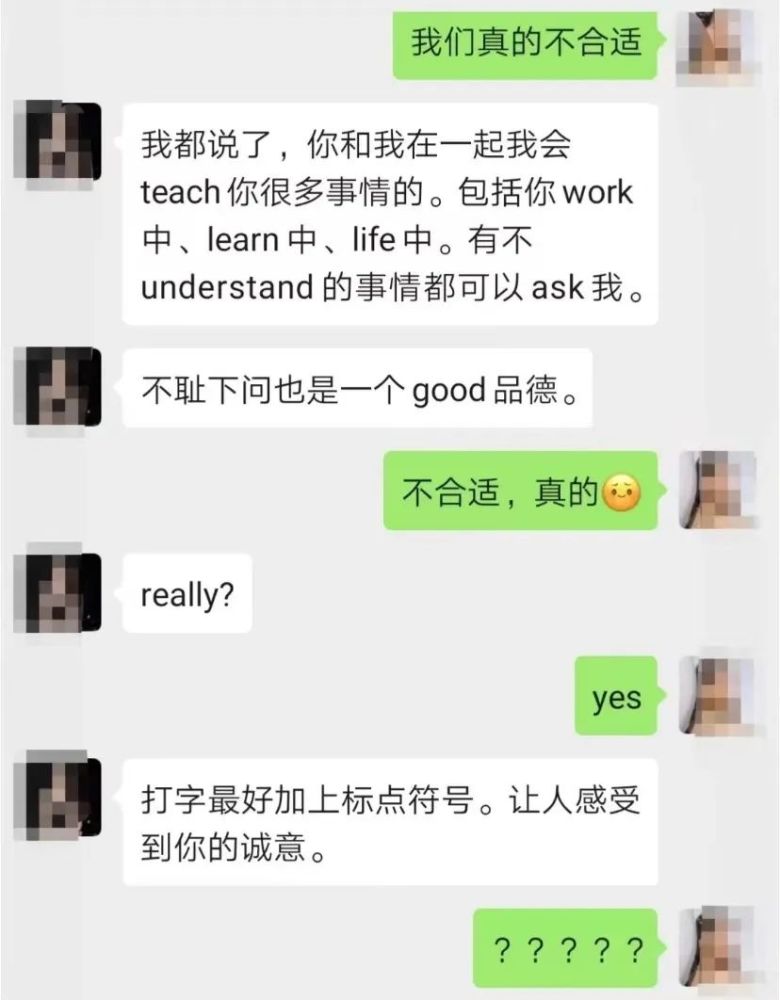Tap the avatar next to "yes" reply
780x1000 pixels.
[718, 696]
